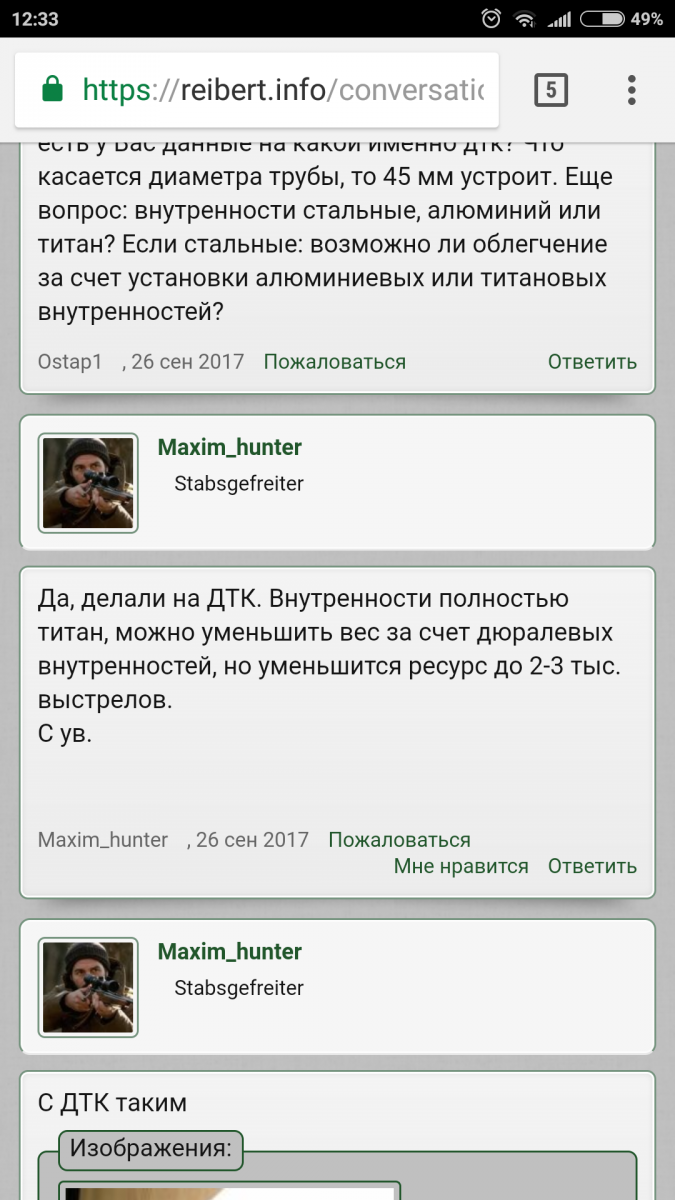The width and height of the screenshot is (675, 1200).
Task: Open the browser tab switcher
Action: click(550, 91)
